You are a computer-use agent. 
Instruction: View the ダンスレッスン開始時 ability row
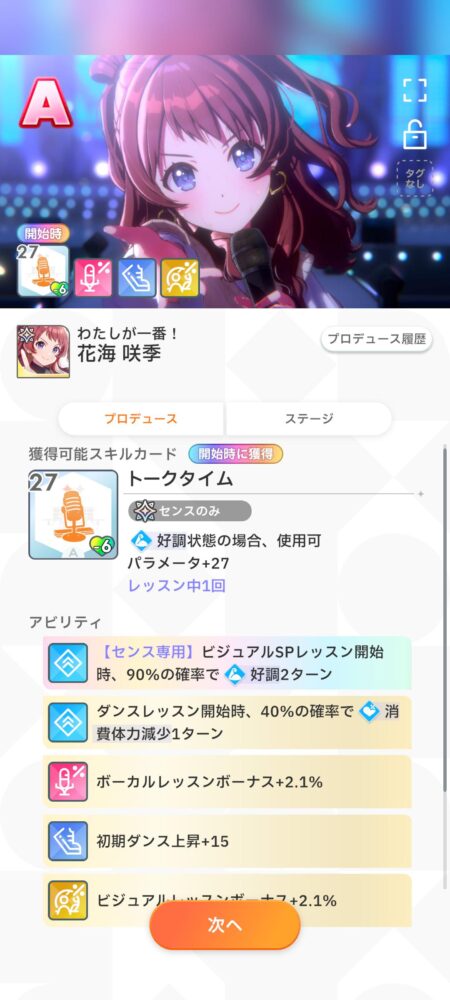(x=227, y=722)
